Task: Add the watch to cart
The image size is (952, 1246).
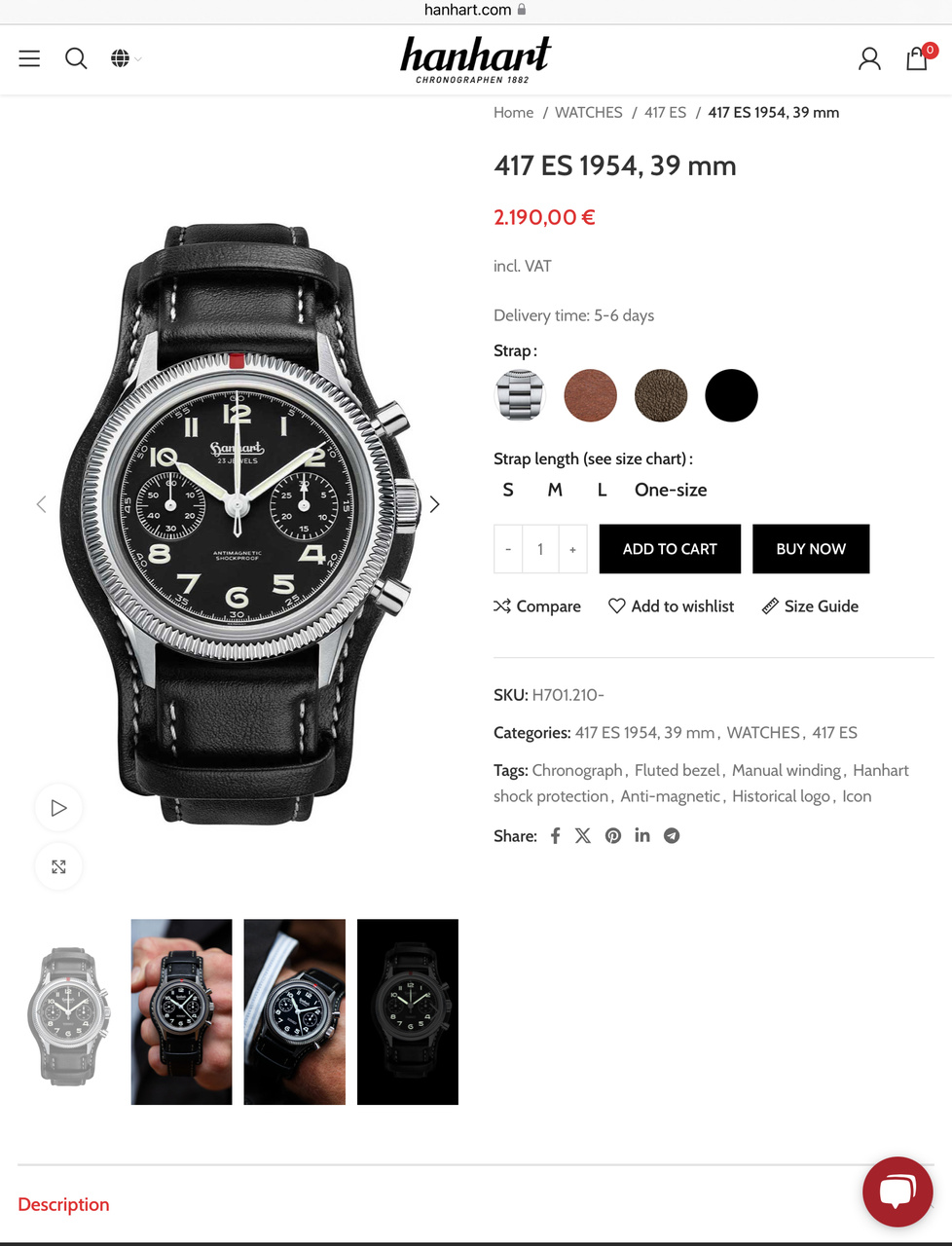Action: click(670, 549)
